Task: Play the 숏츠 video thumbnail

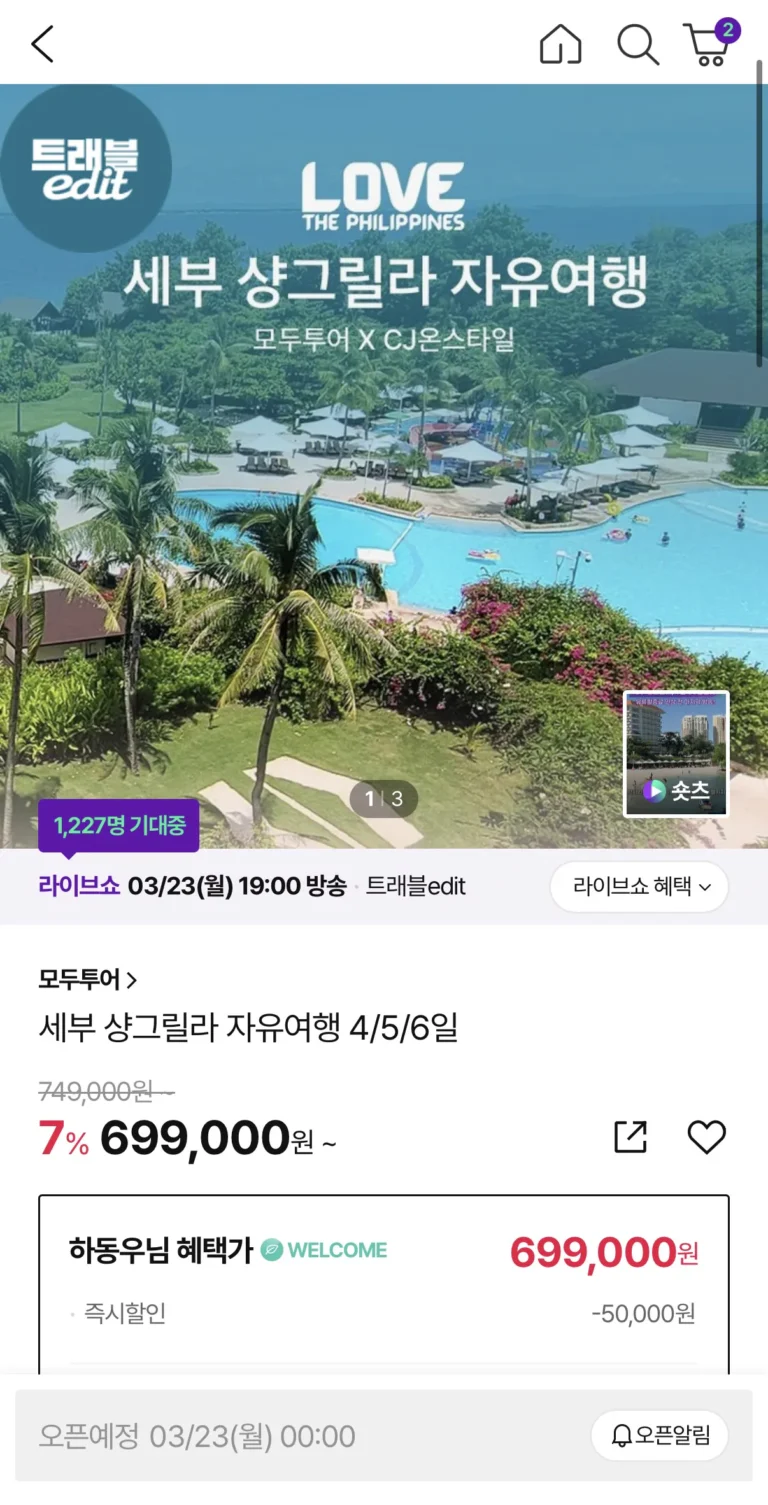Action: [x=676, y=753]
